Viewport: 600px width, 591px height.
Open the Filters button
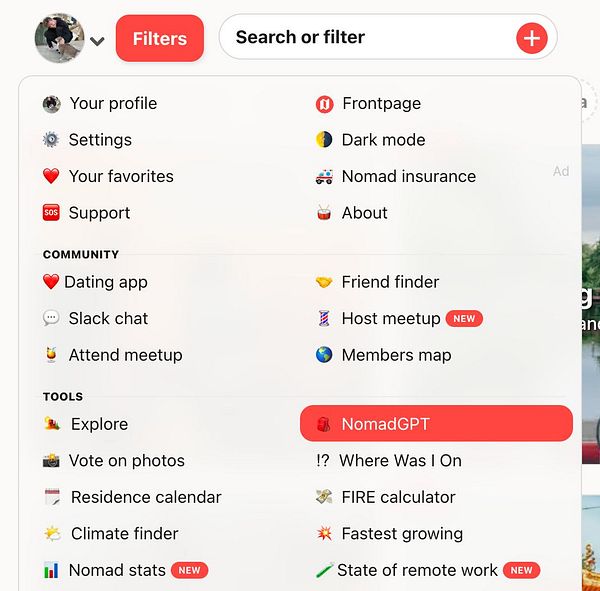click(160, 39)
